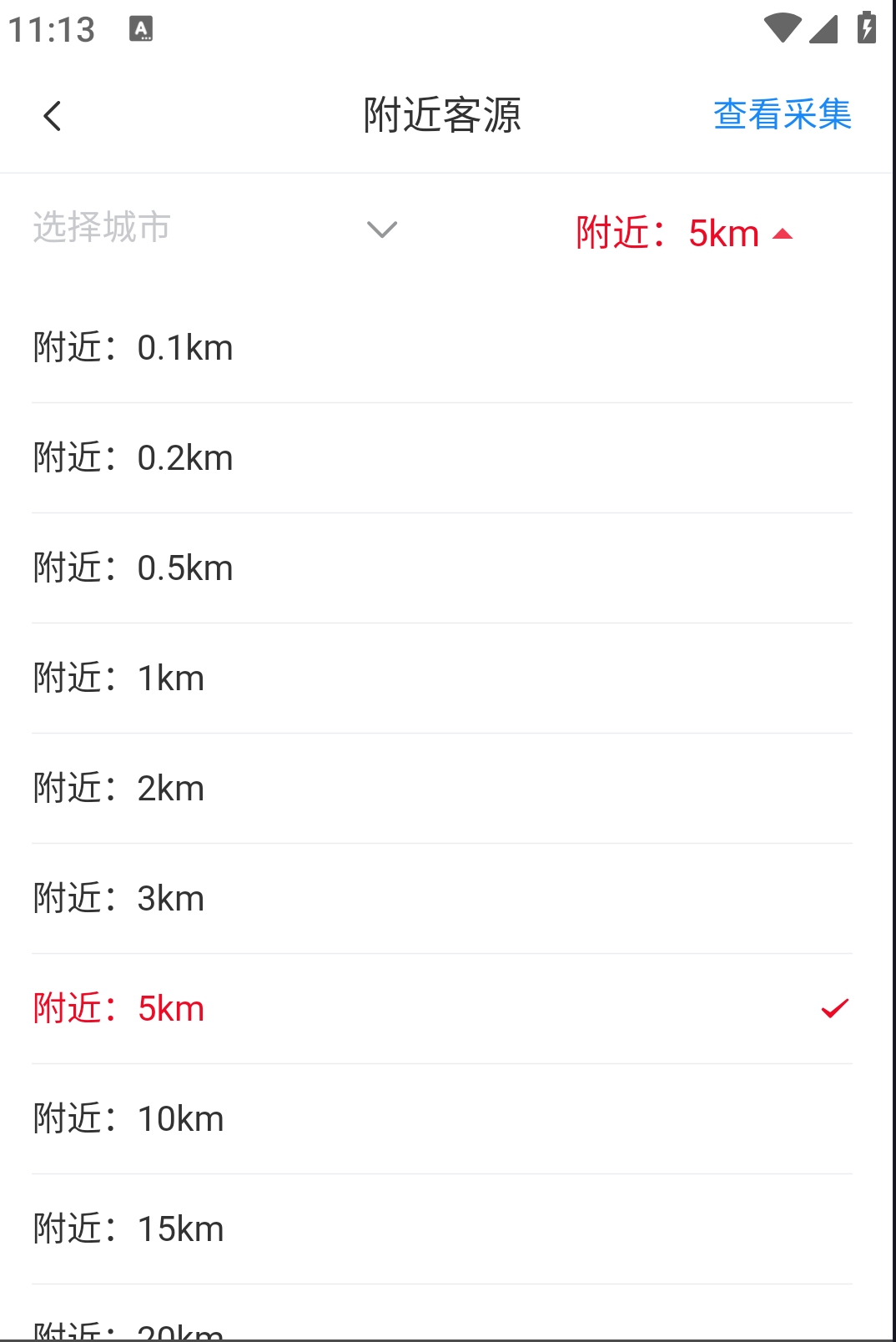Tap the red upward triangle beside 5km

(x=783, y=234)
